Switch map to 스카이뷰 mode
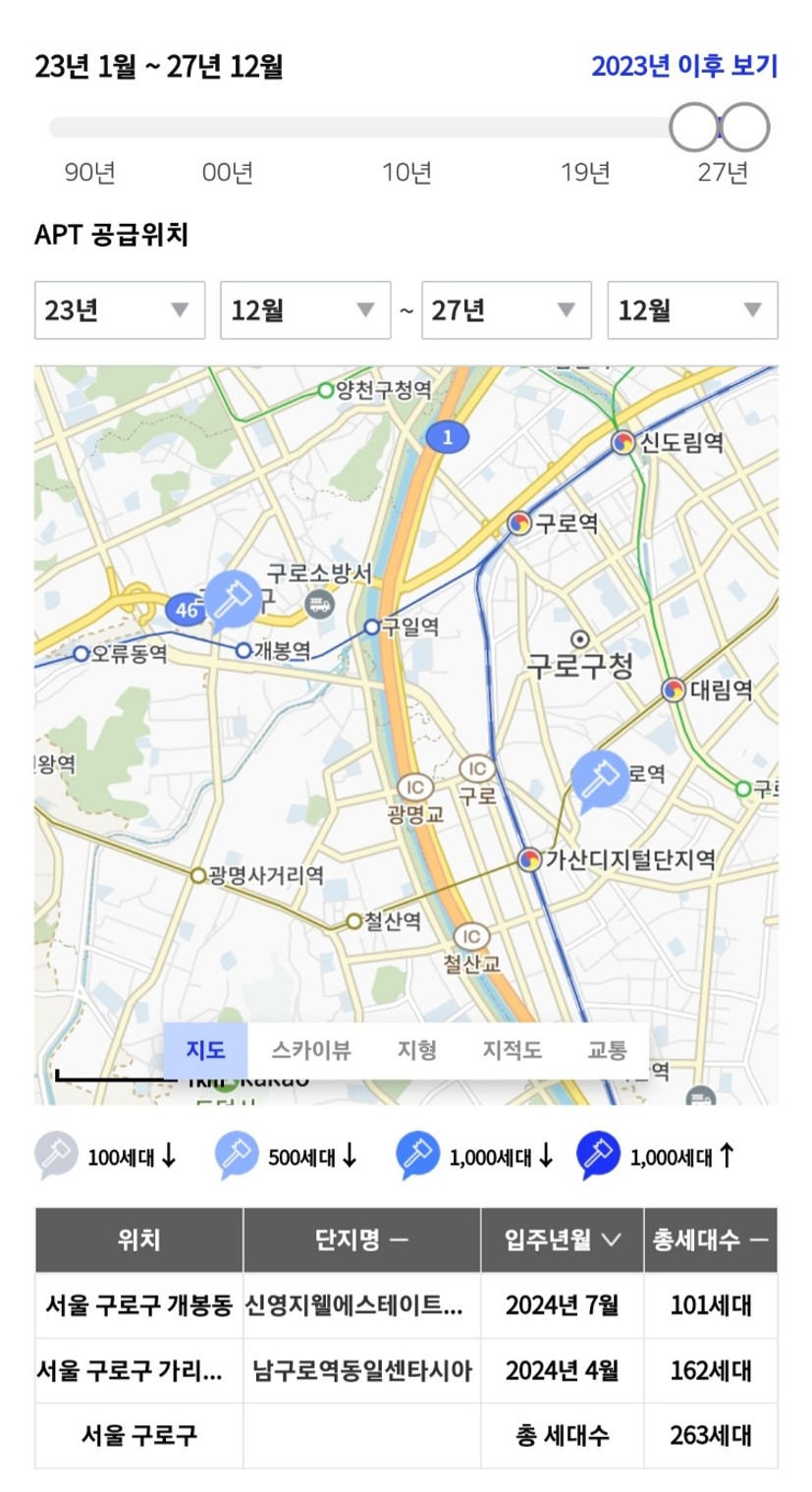The width and height of the screenshot is (812, 1492). click(311, 1050)
